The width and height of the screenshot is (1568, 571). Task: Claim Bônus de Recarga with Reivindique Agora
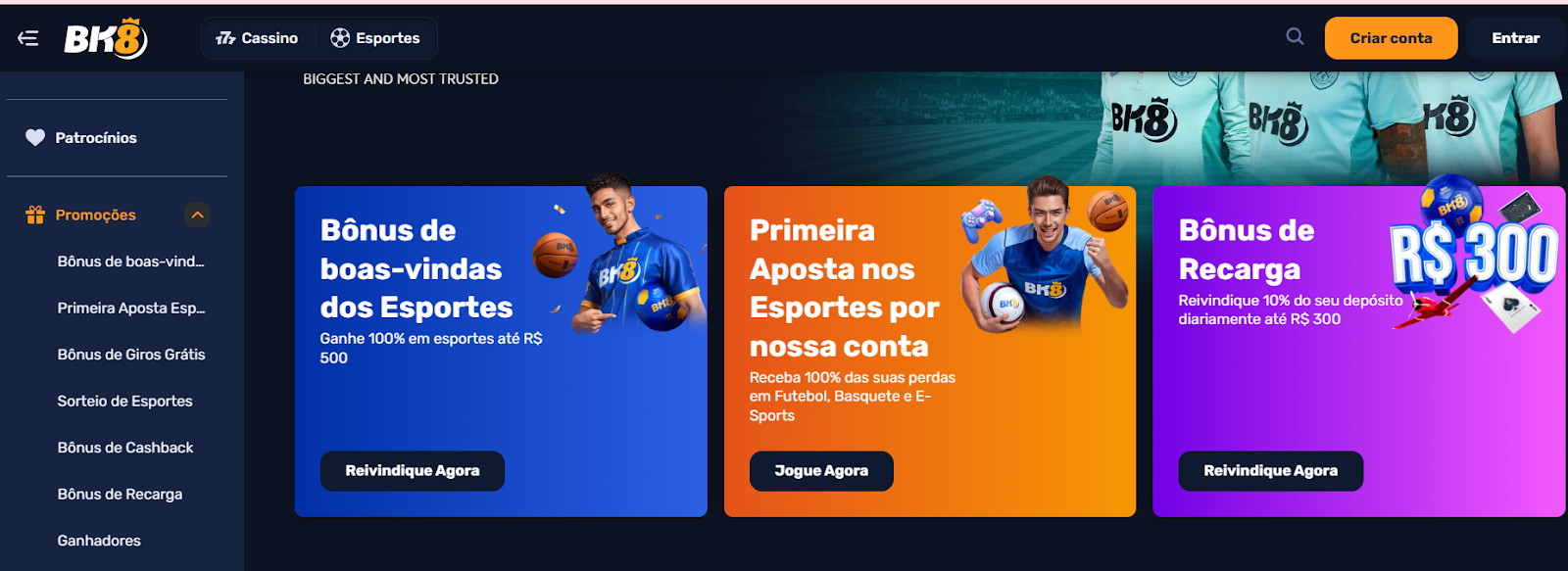click(x=1270, y=471)
